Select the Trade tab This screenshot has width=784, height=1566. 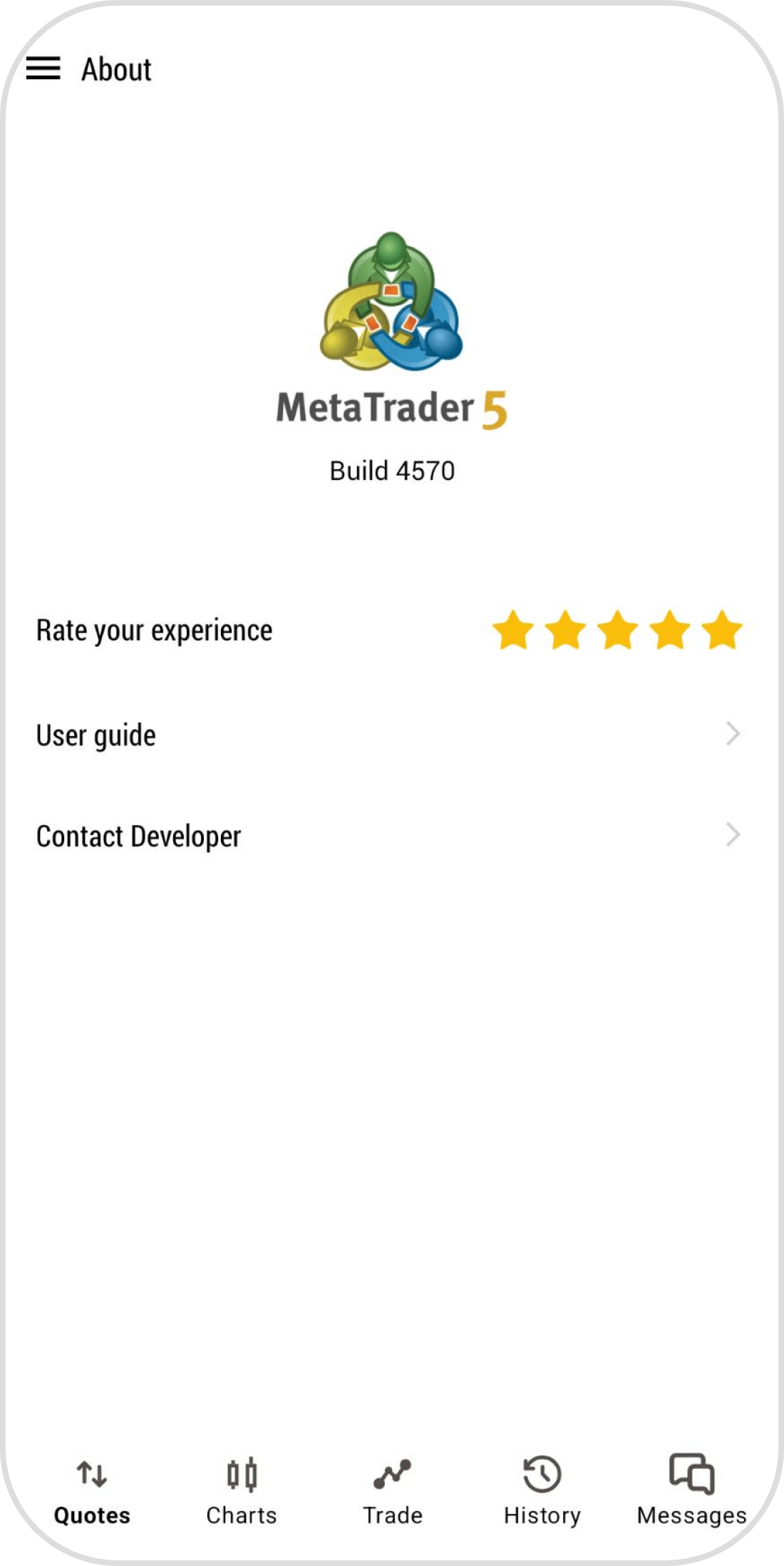[392, 1489]
